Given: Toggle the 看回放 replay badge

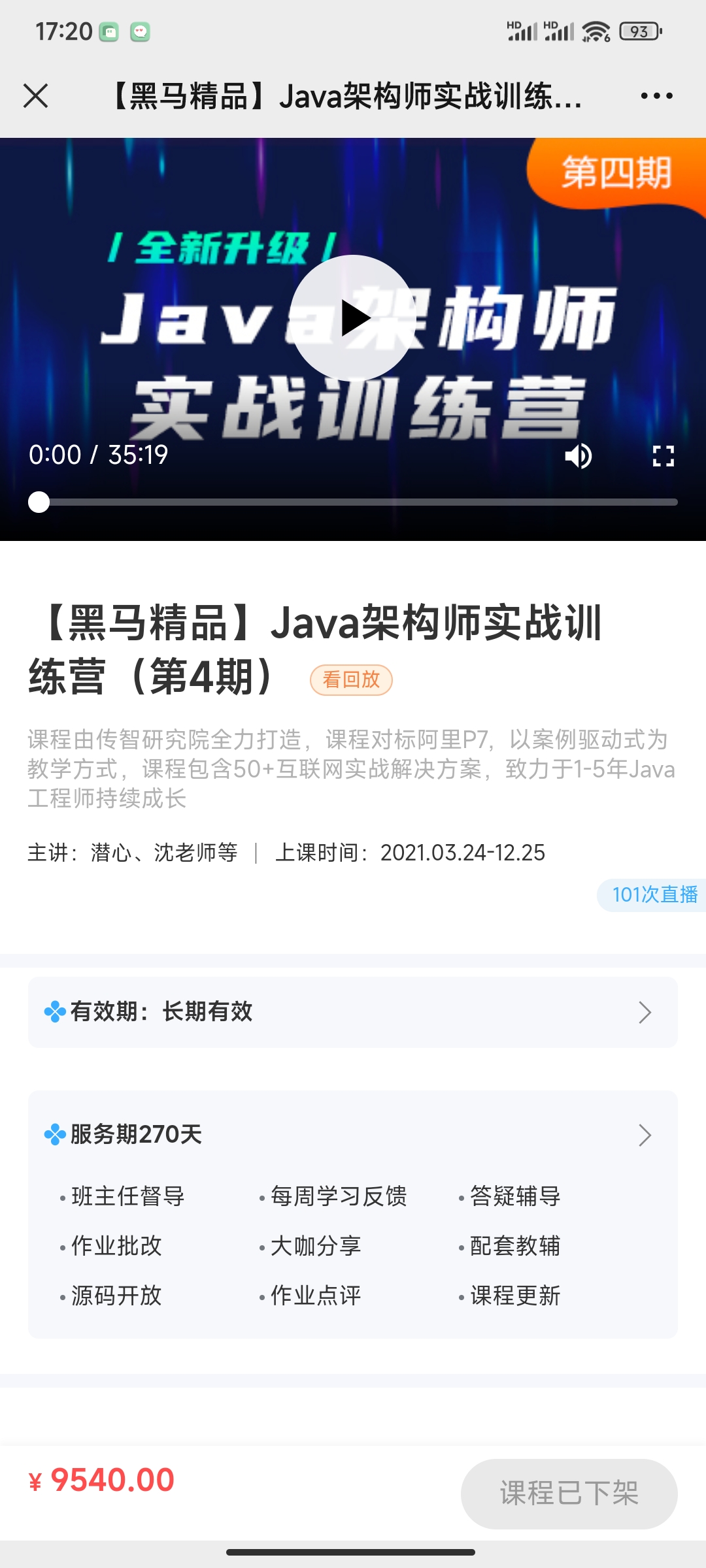Looking at the screenshot, I should click(352, 679).
